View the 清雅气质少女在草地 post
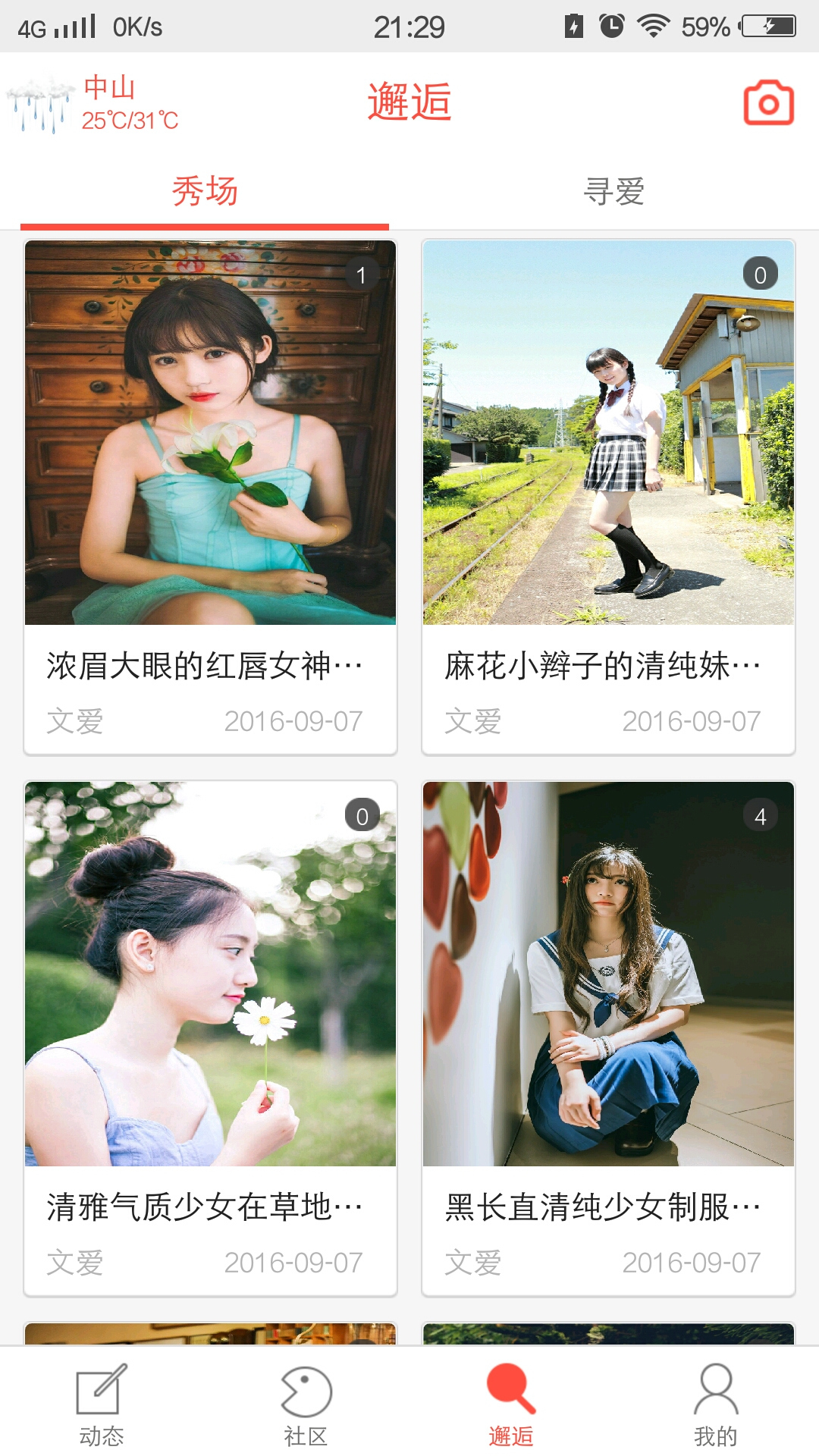 210,1037
